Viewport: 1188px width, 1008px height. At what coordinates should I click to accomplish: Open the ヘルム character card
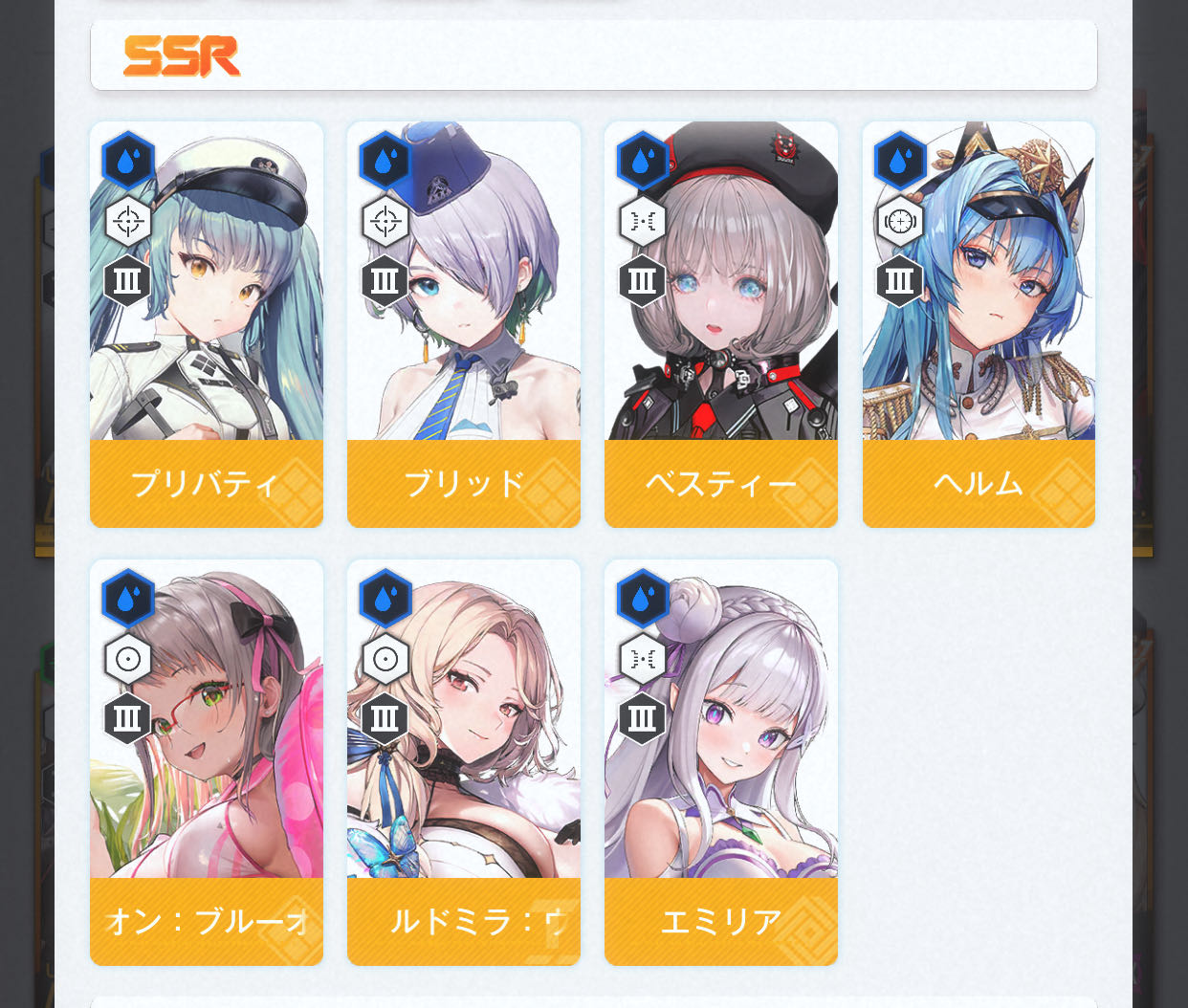click(978, 325)
